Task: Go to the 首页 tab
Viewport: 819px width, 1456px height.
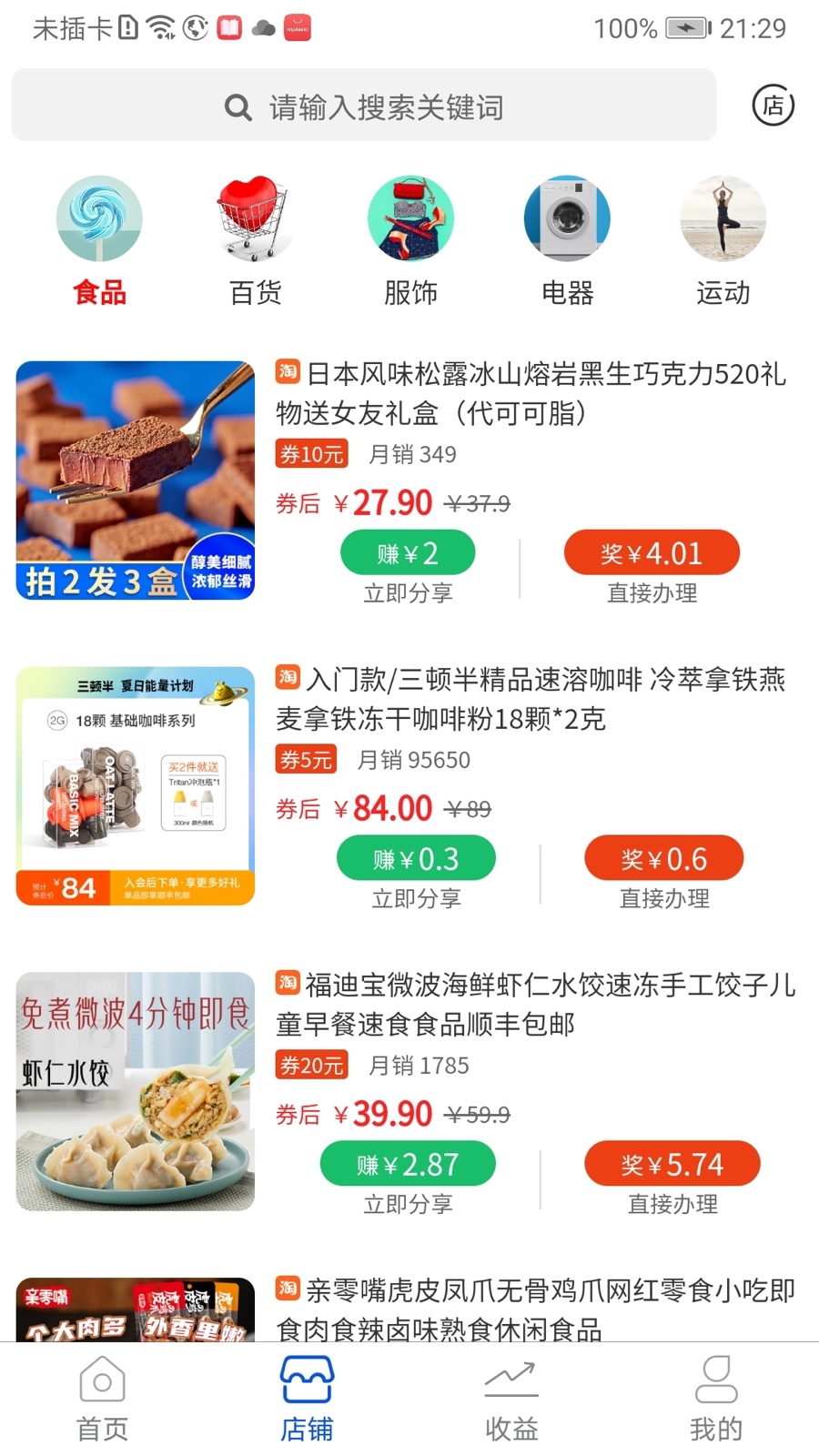Action: click(x=102, y=1399)
